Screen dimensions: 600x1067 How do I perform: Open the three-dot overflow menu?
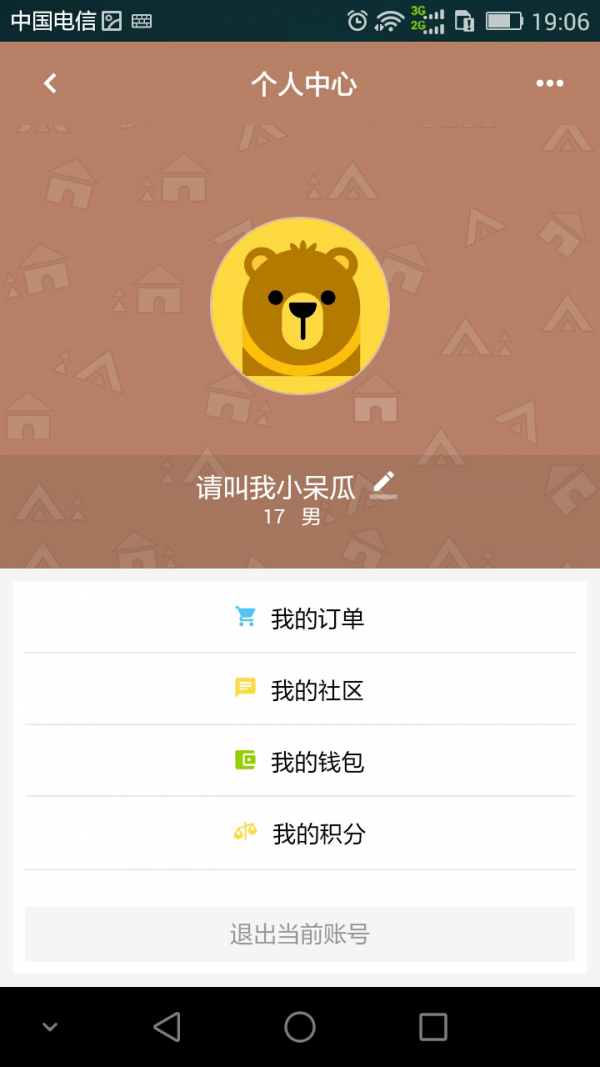tap(549, 84)
